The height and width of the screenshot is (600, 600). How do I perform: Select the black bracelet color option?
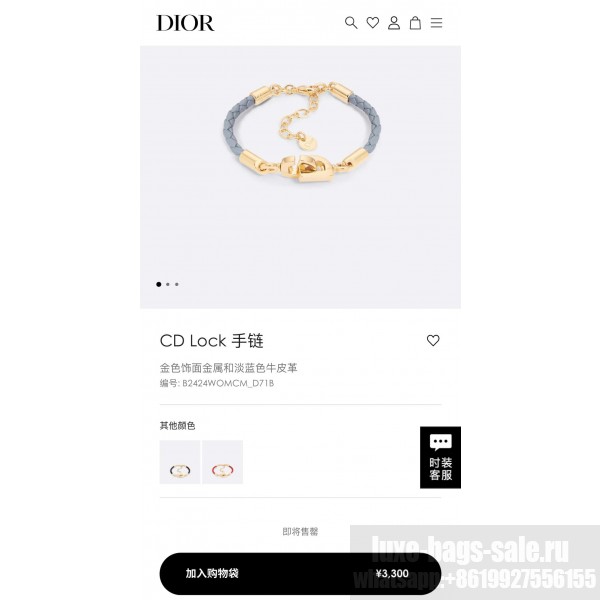pyautogui.click(x=180, y=462)
